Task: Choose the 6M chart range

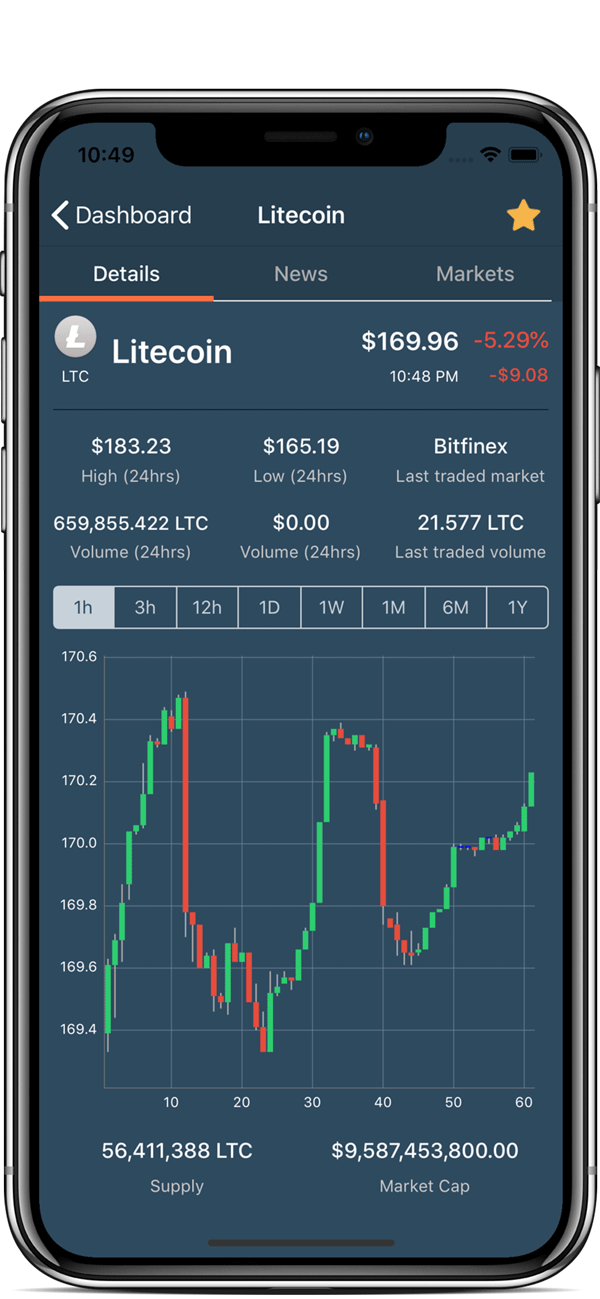Action: pyautogui.click(x=455, y=607)
